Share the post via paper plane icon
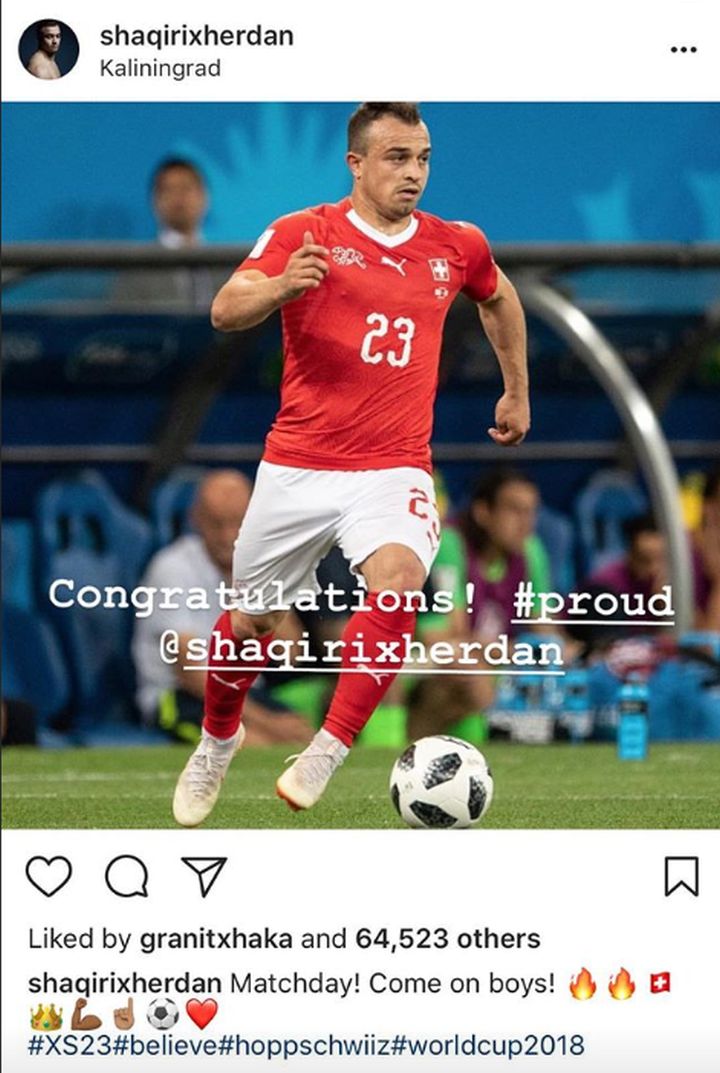 203,877
